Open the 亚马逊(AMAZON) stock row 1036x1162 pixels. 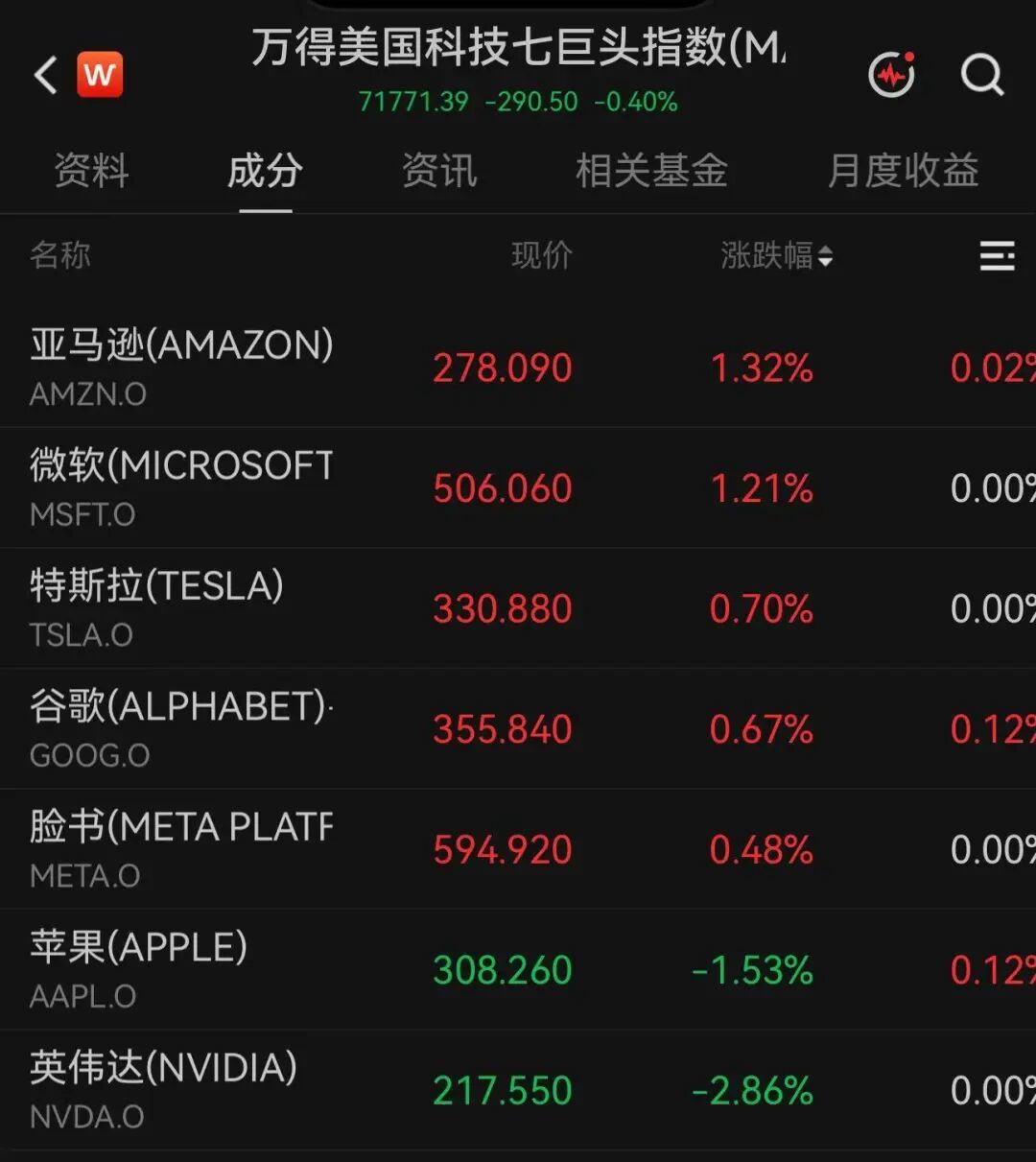(x=518, y=368)
